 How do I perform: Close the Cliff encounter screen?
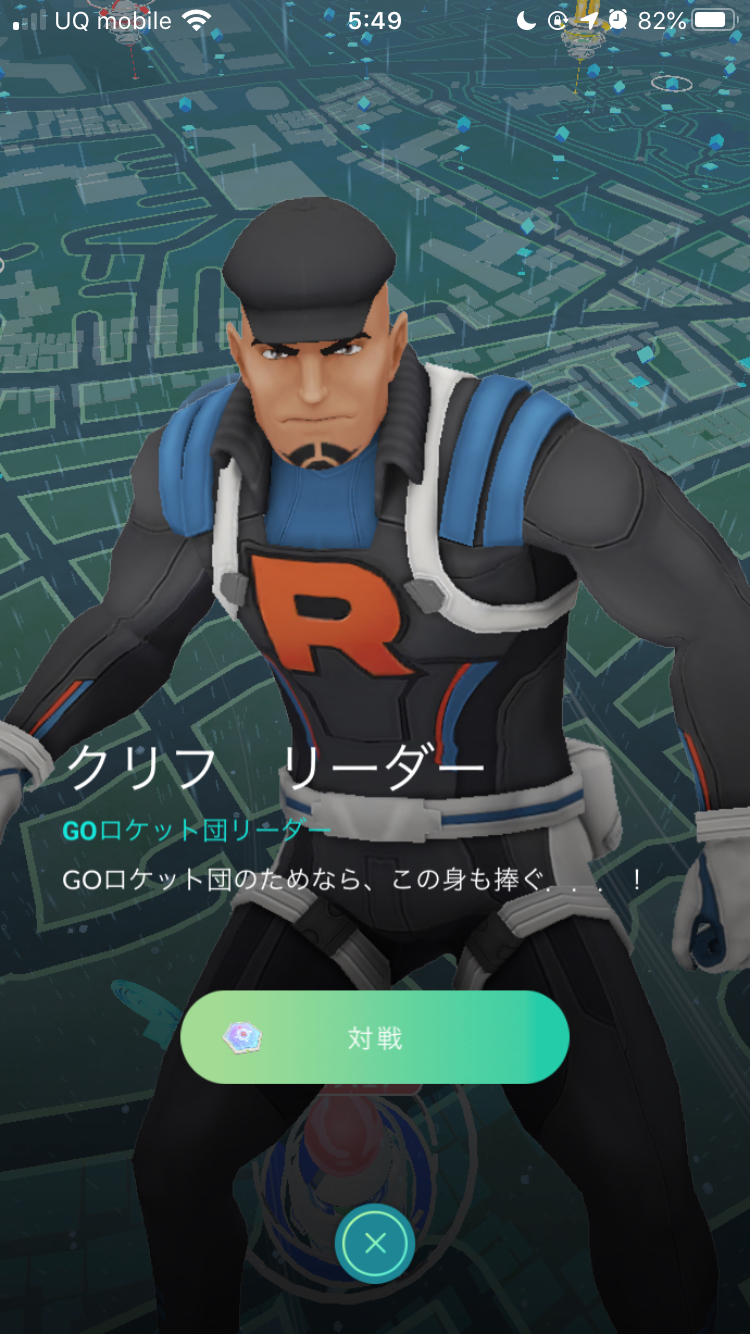(375, 1243)
